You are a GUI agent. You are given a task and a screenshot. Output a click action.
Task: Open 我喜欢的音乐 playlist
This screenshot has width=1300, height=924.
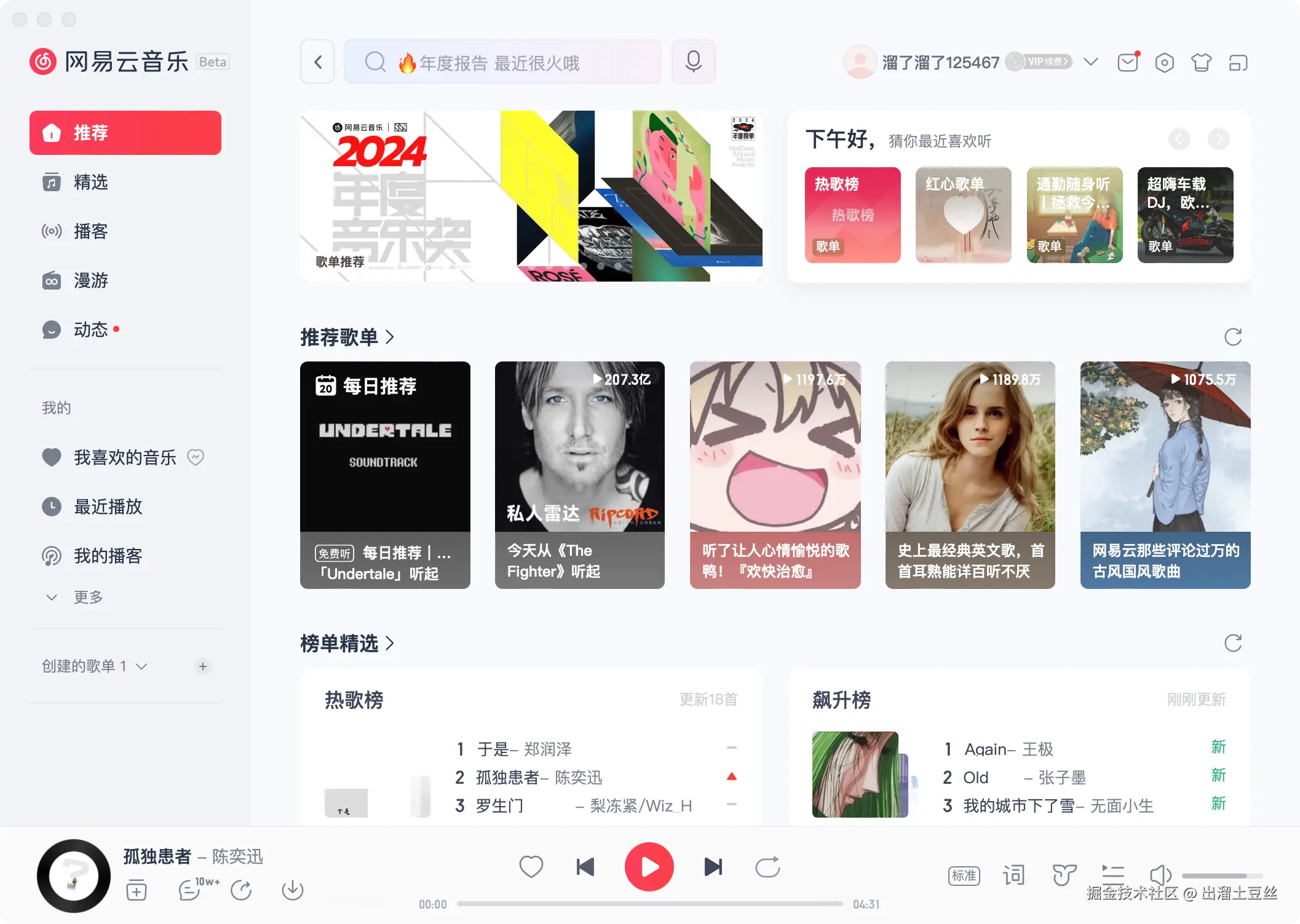(125, 457)
